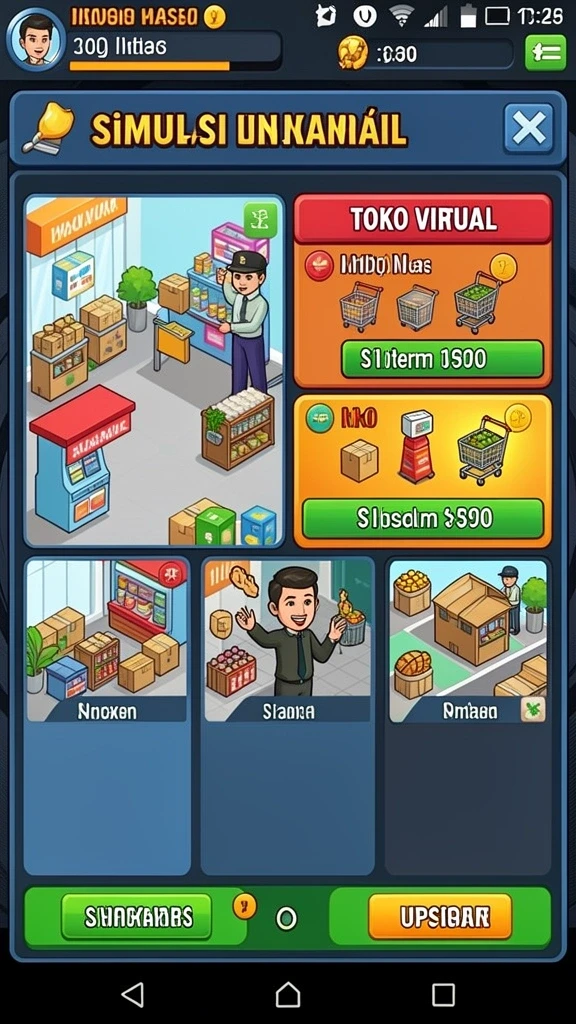
Task: Open the Nnoxen card
Action: click(107, 716)
